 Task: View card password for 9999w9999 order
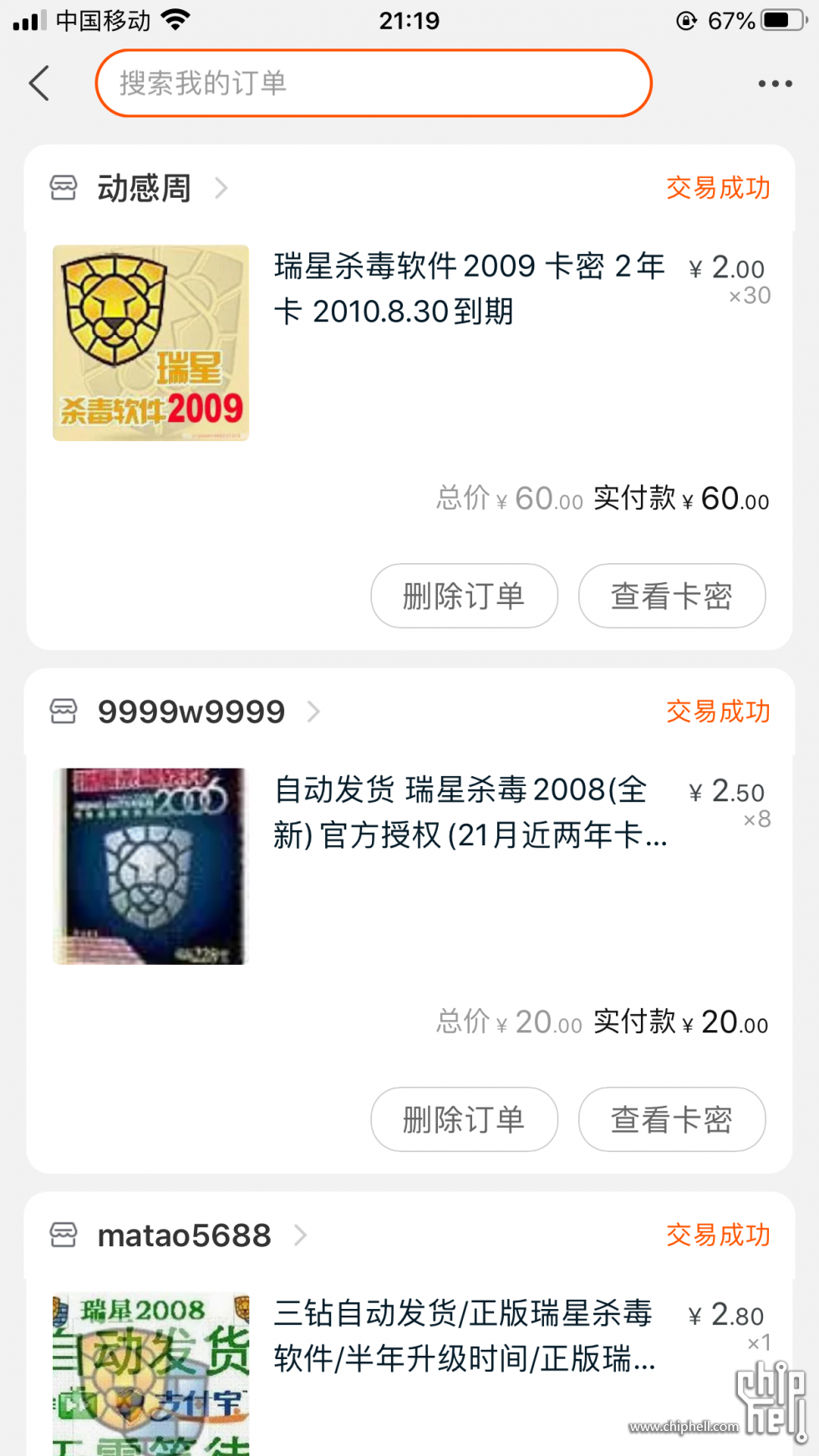[x=672, y=1119]
